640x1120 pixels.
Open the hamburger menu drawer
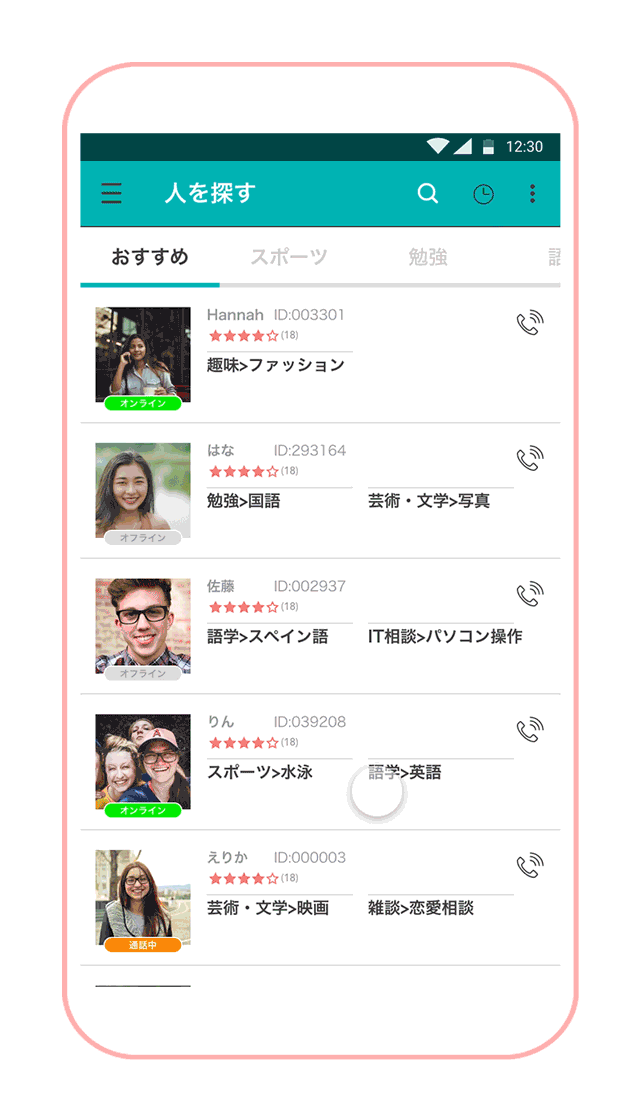click(112, 194)
